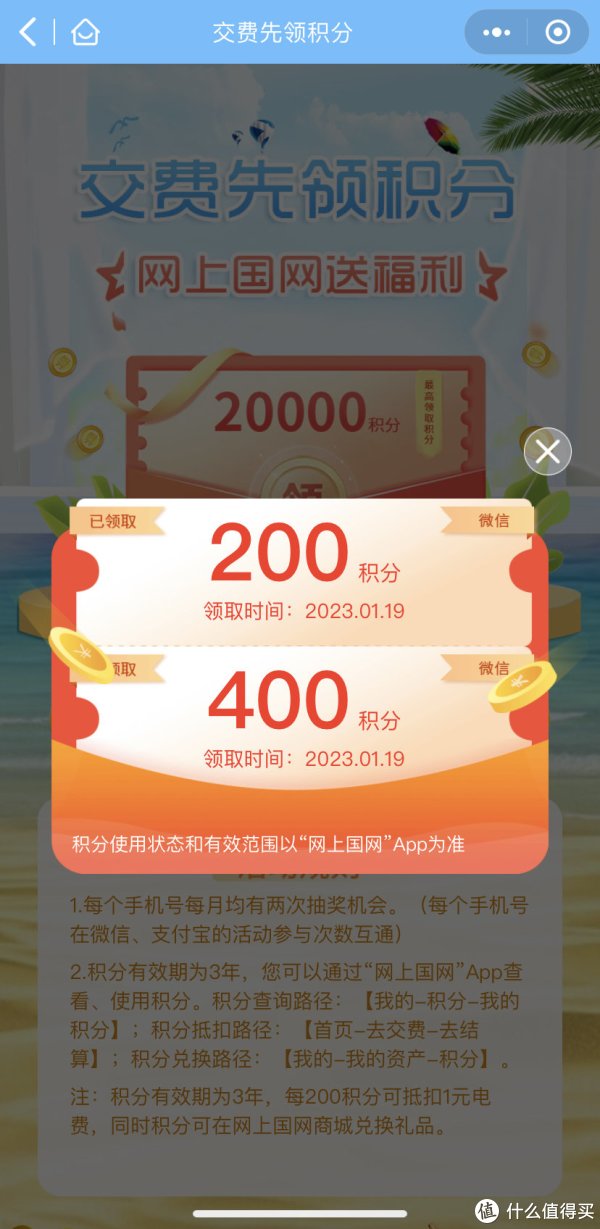
Task: Dismiss the points record popup
Action: (548, 452)
